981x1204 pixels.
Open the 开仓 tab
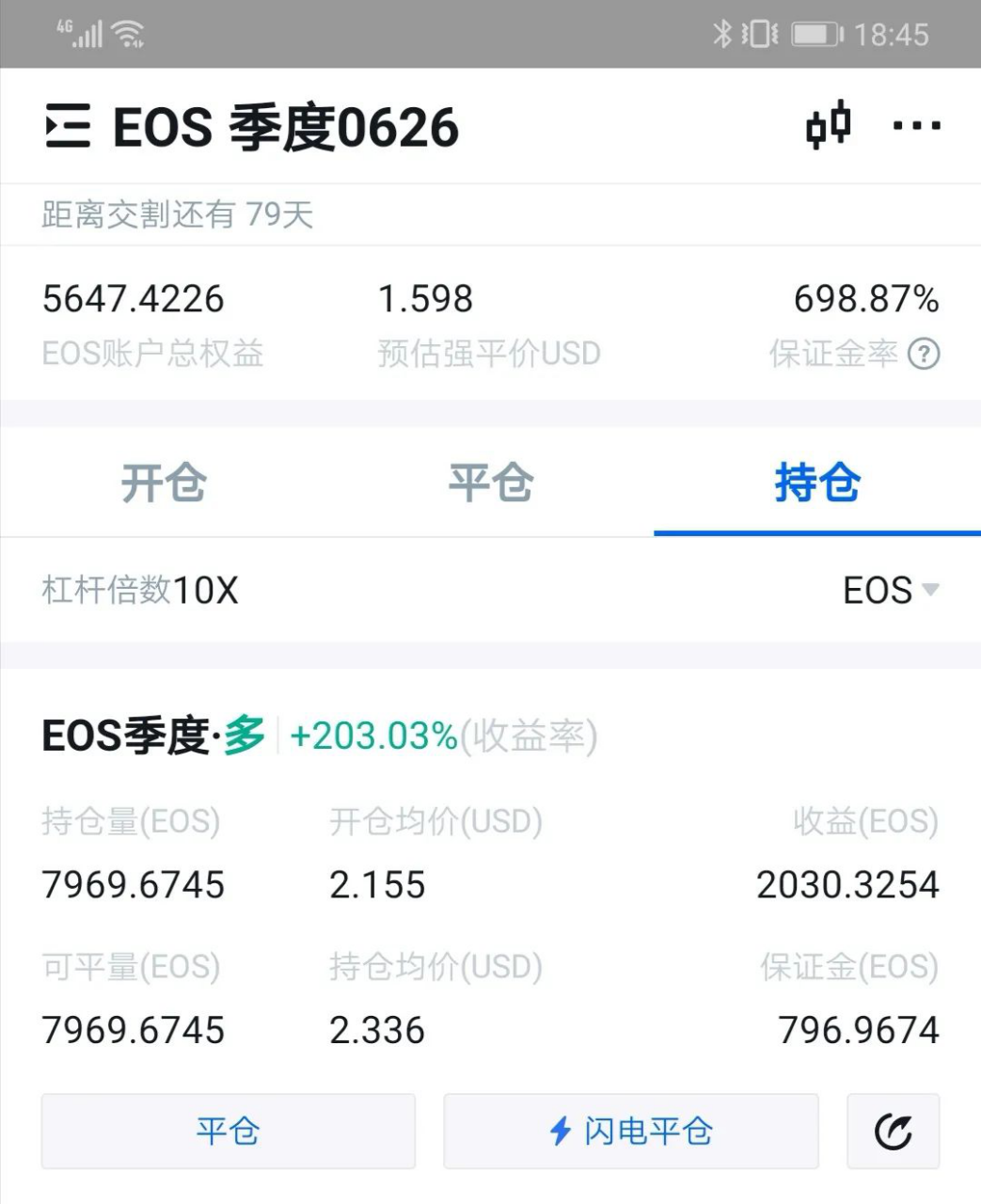point(165,484)
